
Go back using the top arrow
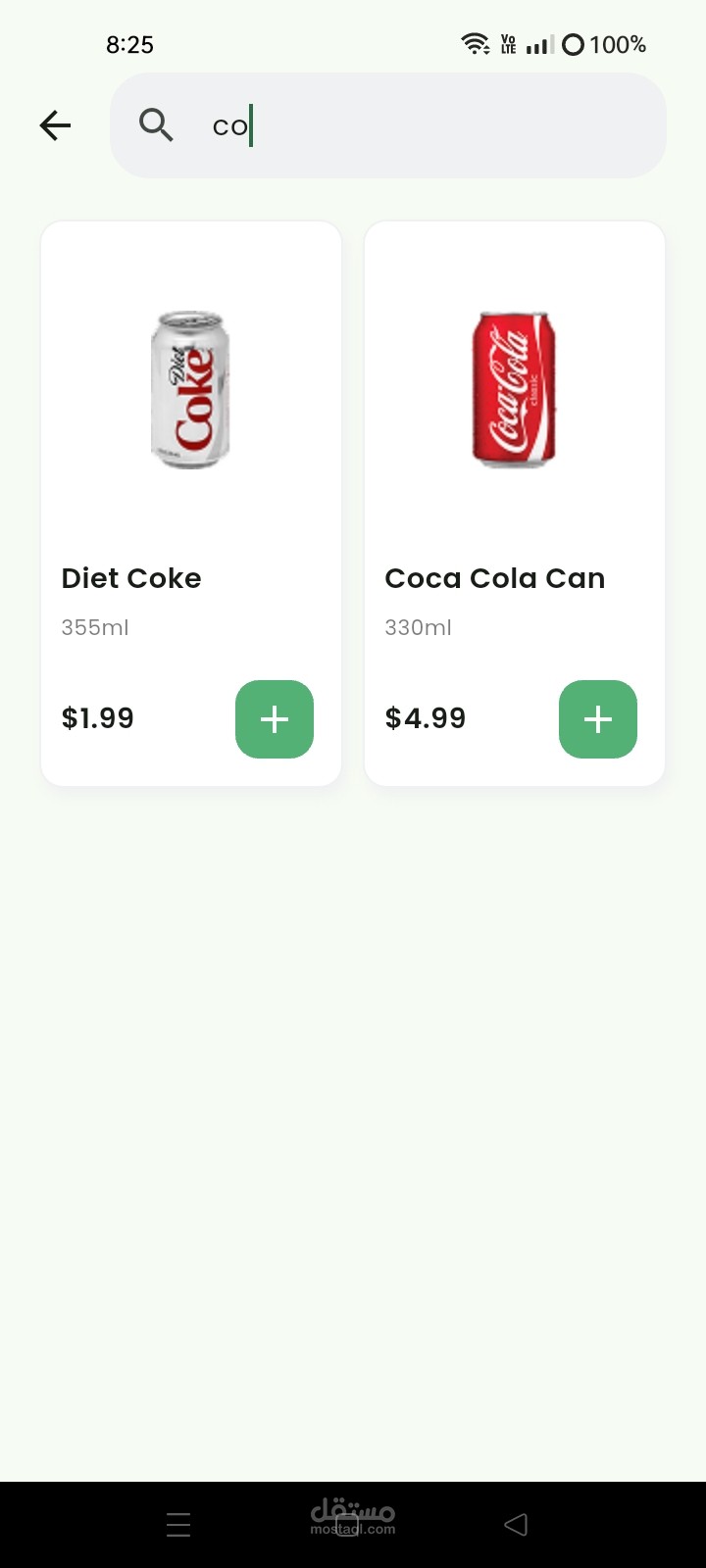point(55,125)
